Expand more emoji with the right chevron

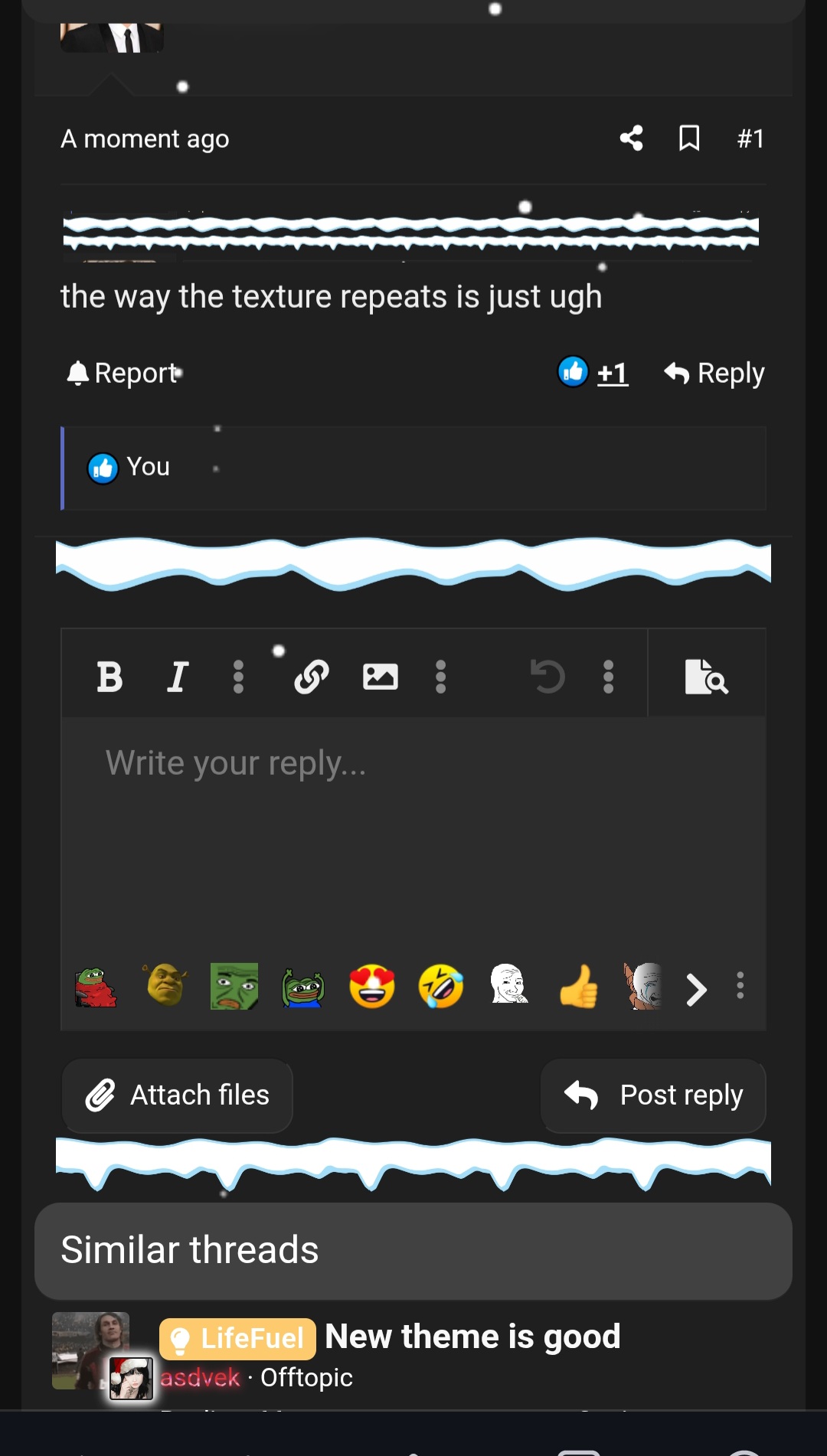695,989
